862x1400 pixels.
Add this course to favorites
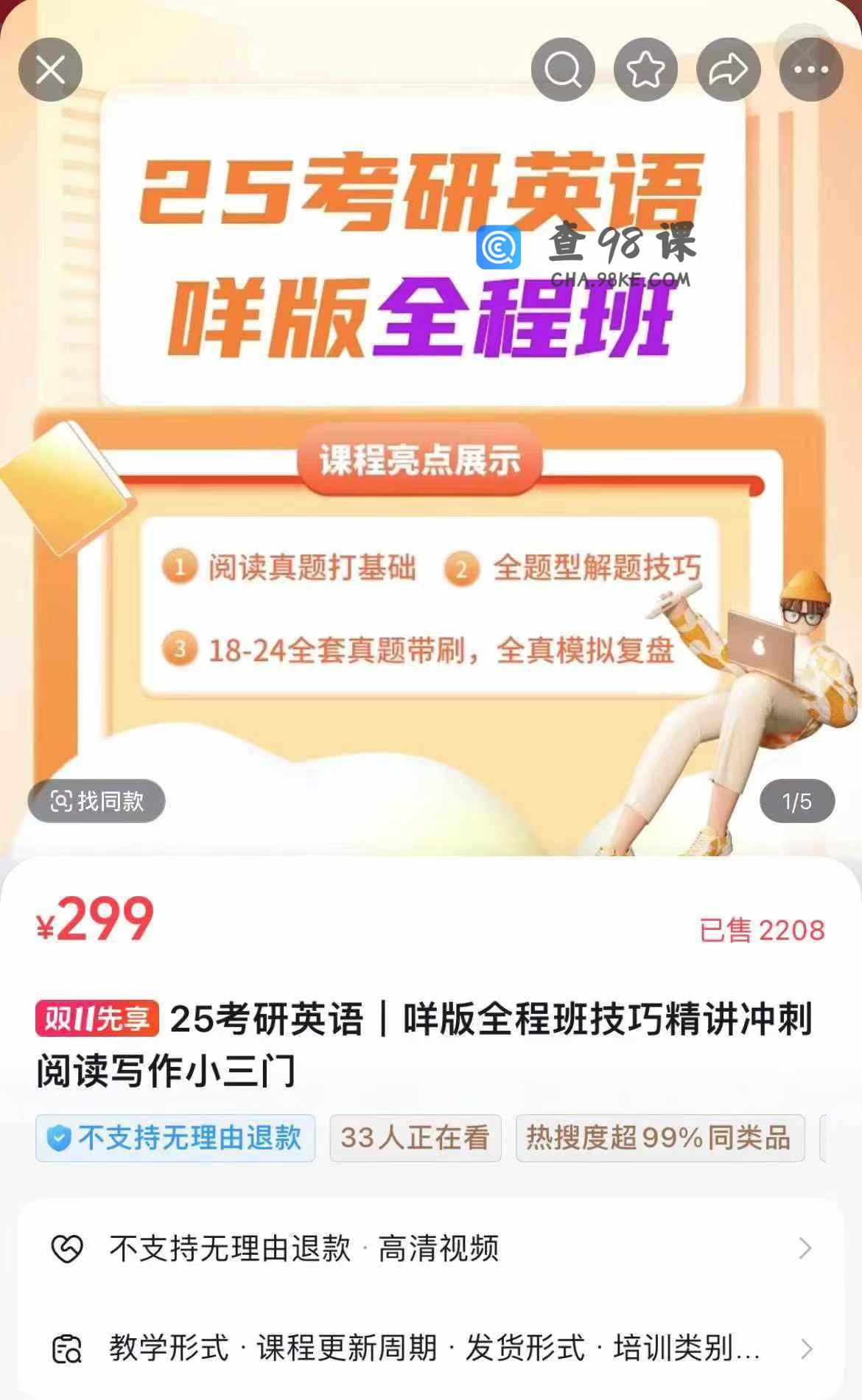pyautogui.click(x=645, y=70)
